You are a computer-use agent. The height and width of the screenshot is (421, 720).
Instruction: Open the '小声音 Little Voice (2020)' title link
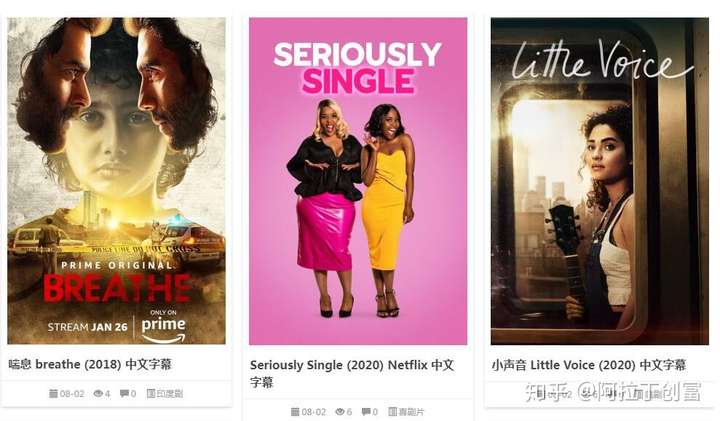[589, 365]
